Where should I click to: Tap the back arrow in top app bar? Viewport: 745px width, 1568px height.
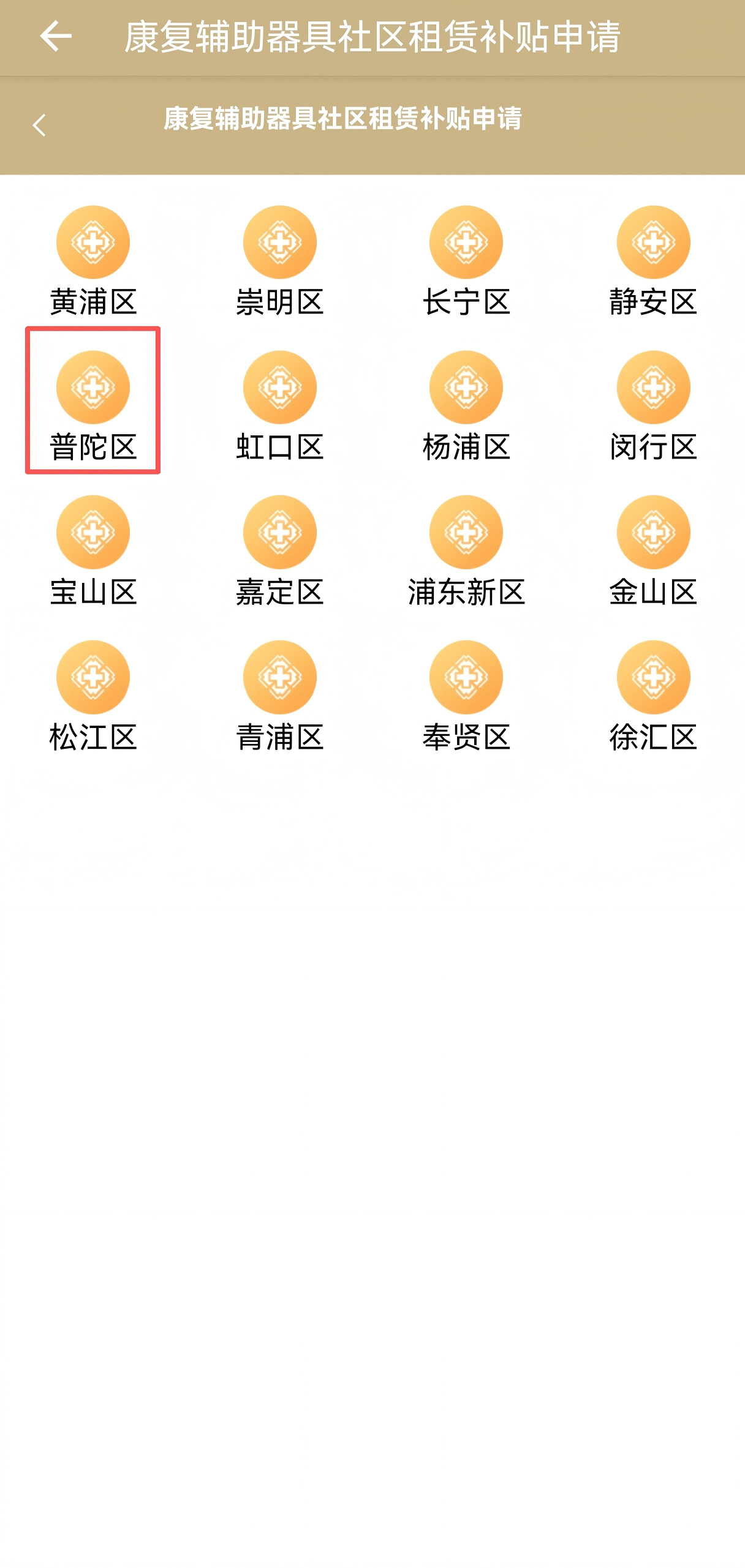55,36
